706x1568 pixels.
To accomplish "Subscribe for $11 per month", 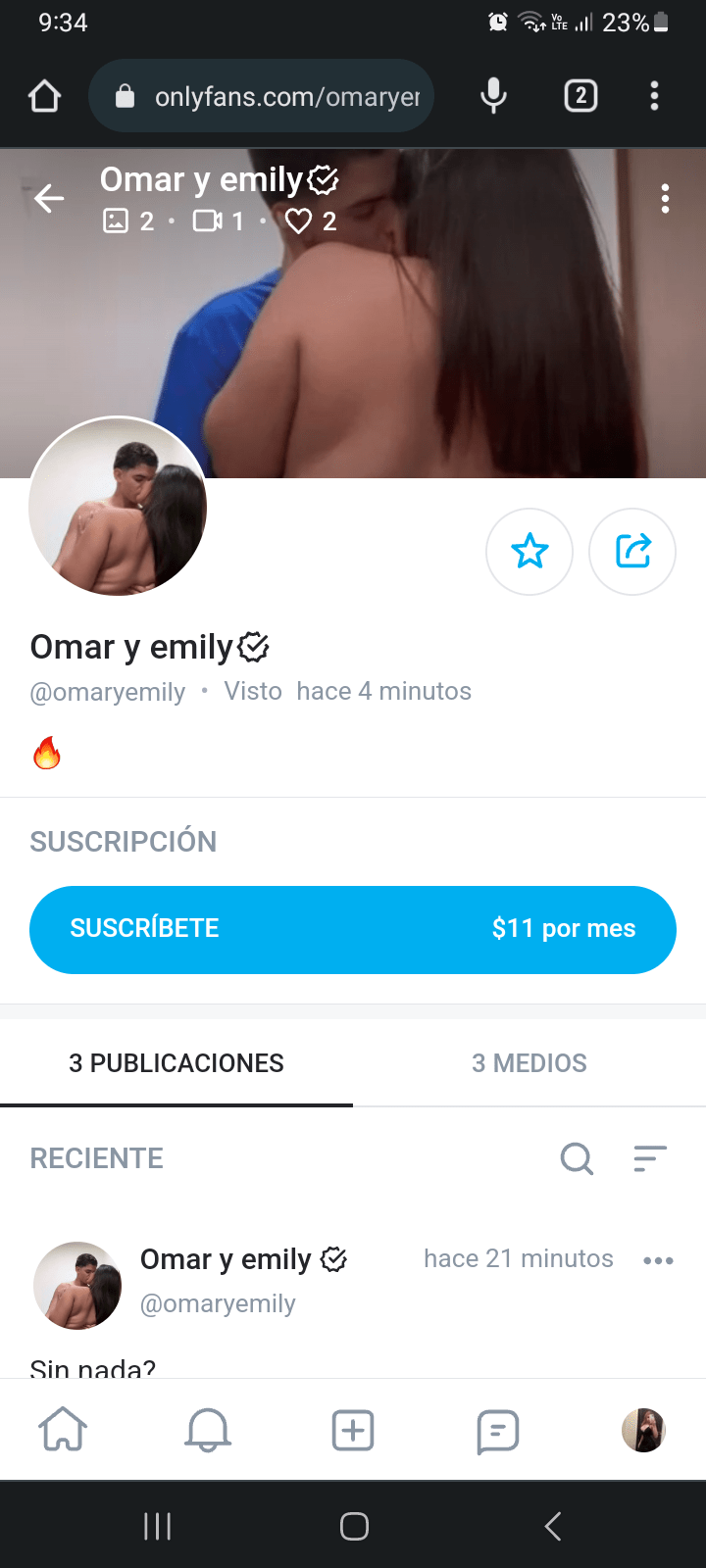I will [353, 929].
